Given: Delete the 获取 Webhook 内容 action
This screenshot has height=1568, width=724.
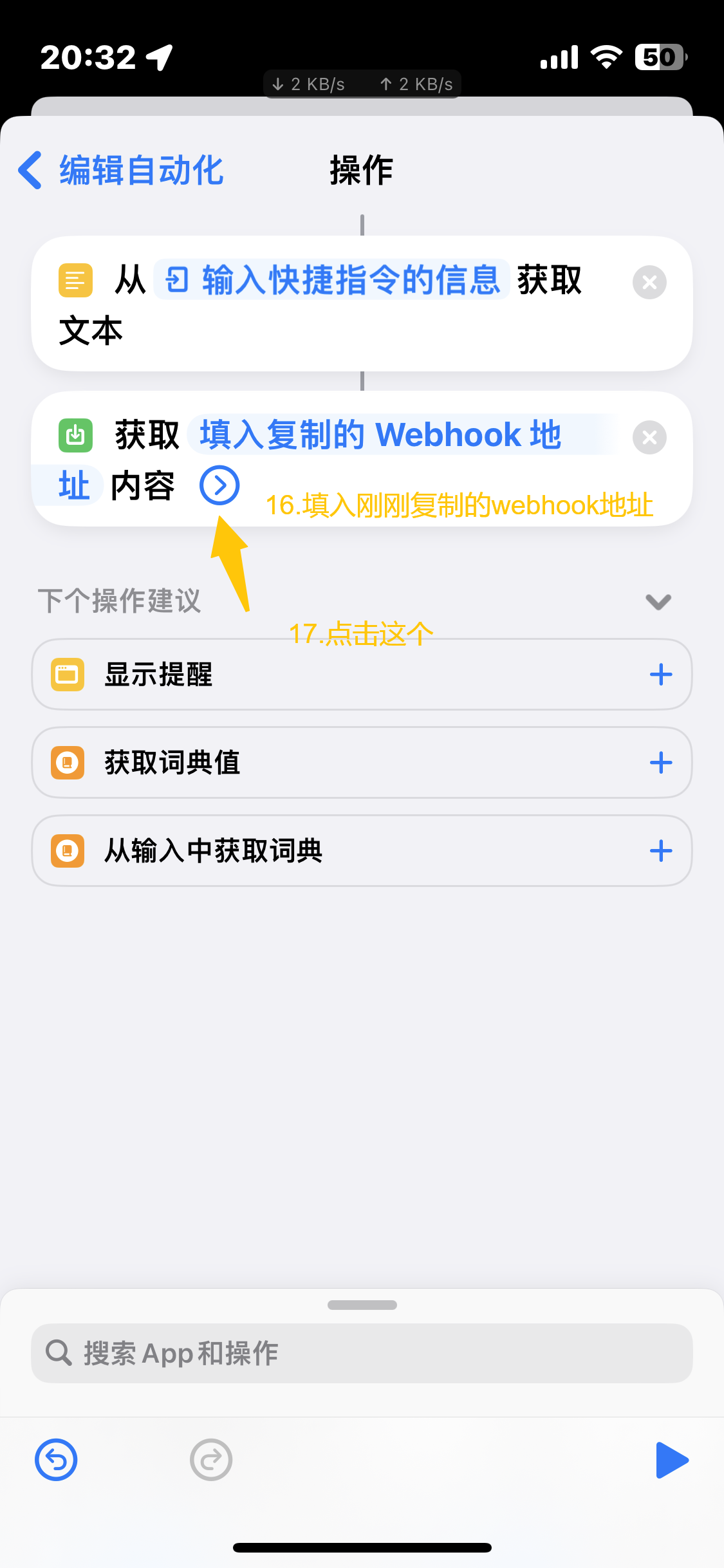Looking at the screenshot, I should (x=649, y=438).
